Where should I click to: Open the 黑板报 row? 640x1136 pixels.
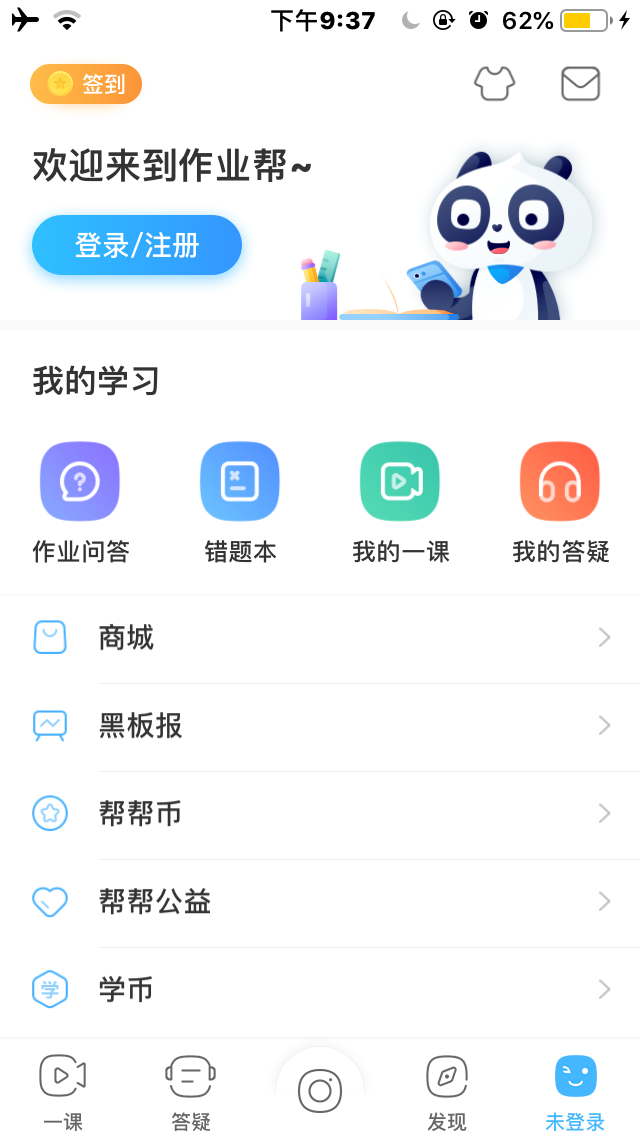point(320,726)
